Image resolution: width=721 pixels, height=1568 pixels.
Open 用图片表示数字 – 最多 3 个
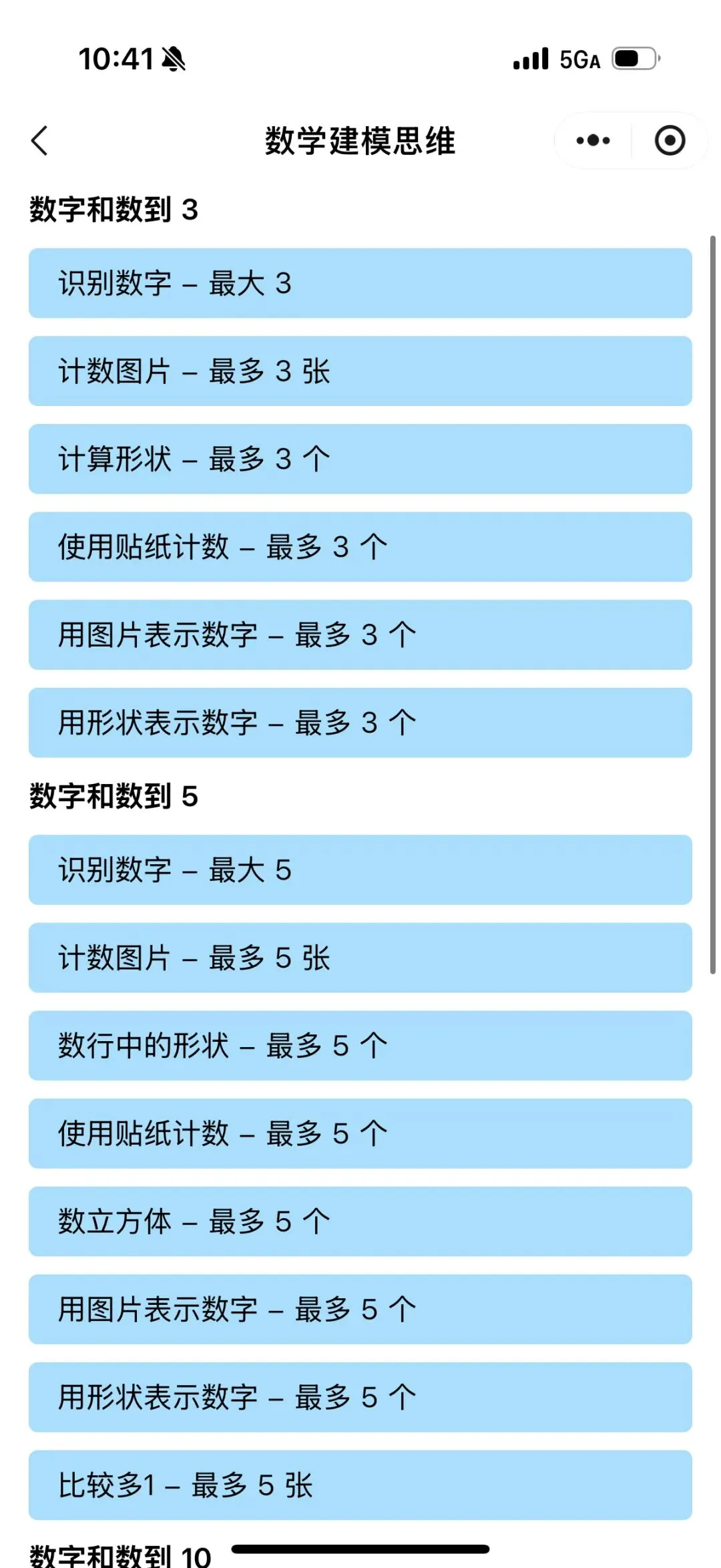[360, 635]
